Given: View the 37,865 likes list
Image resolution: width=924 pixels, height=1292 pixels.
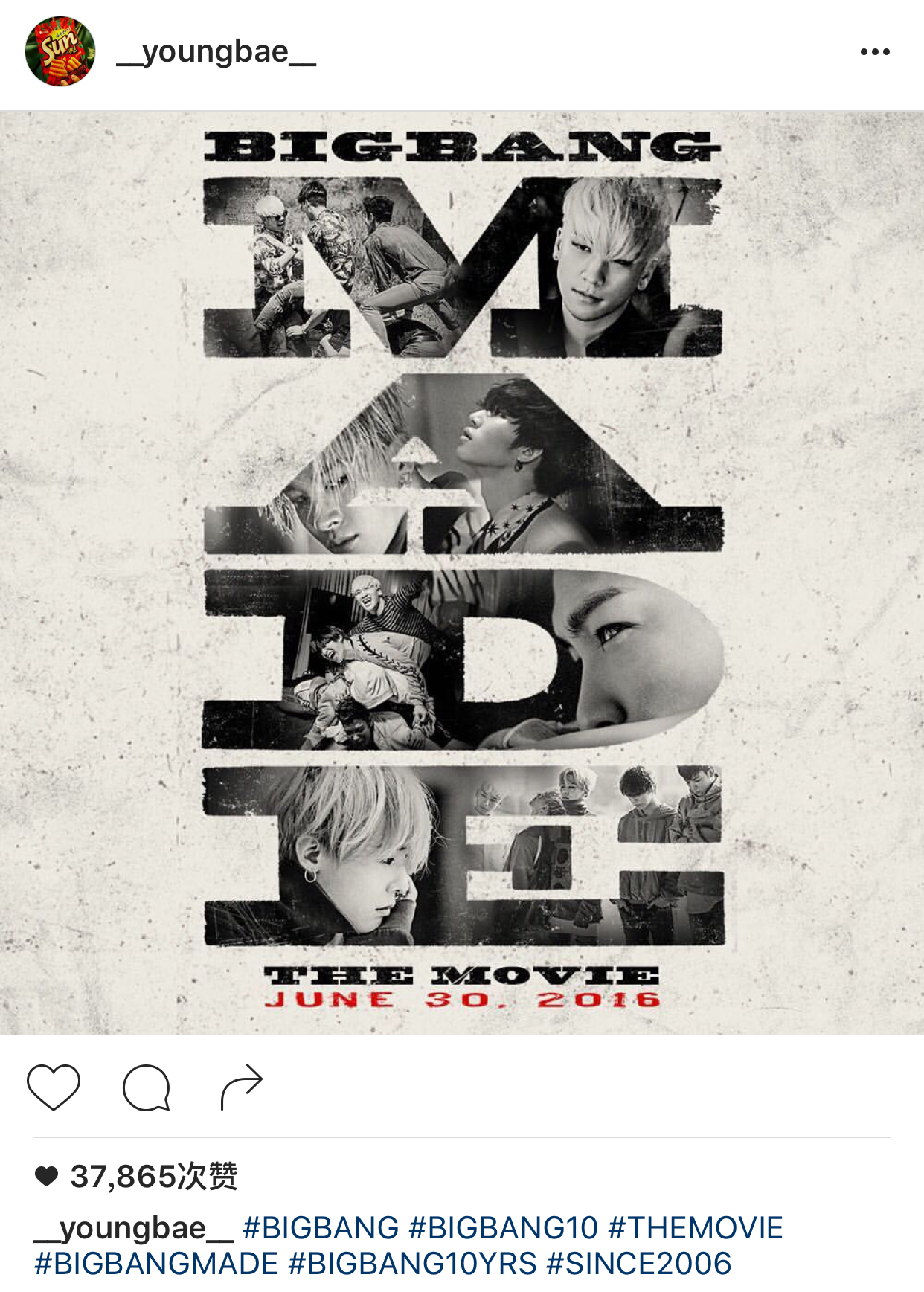Looking at the screenshot, I should 153,1176.
